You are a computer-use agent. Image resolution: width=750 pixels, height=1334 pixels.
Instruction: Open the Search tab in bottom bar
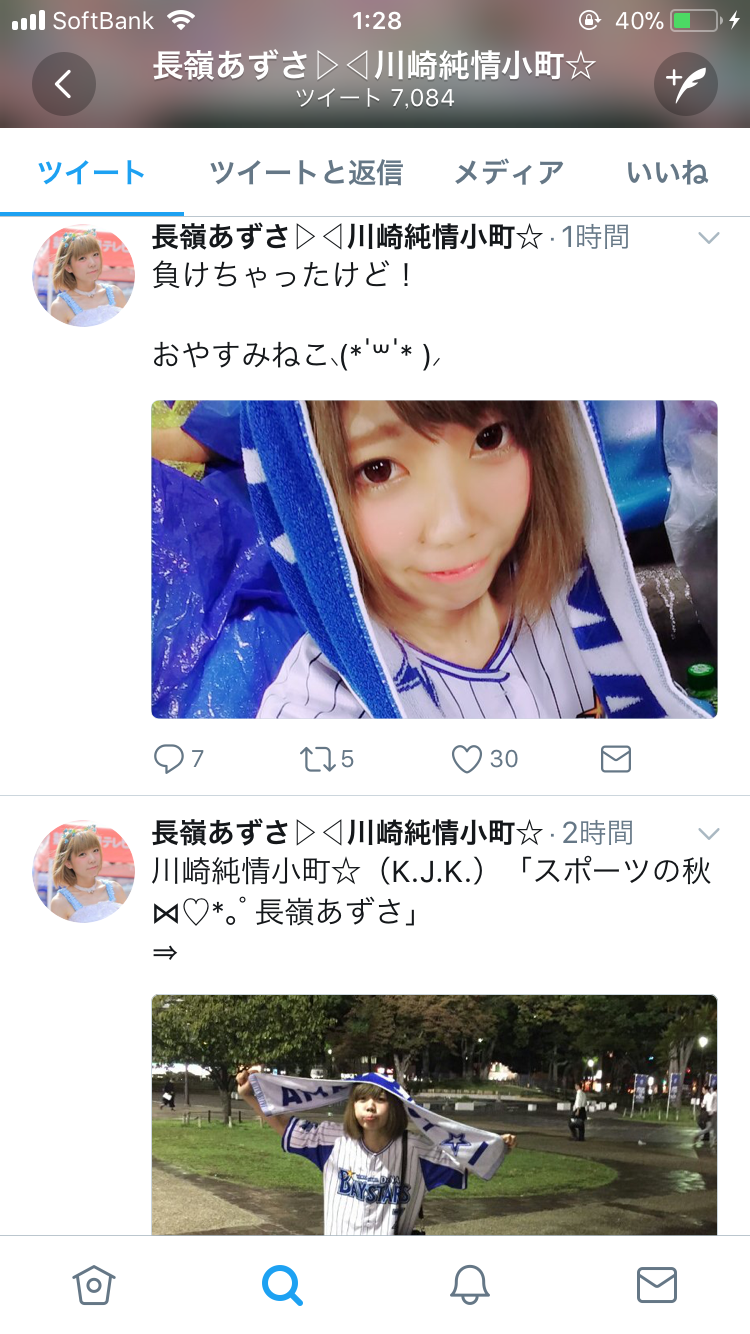pos(282,1285)
